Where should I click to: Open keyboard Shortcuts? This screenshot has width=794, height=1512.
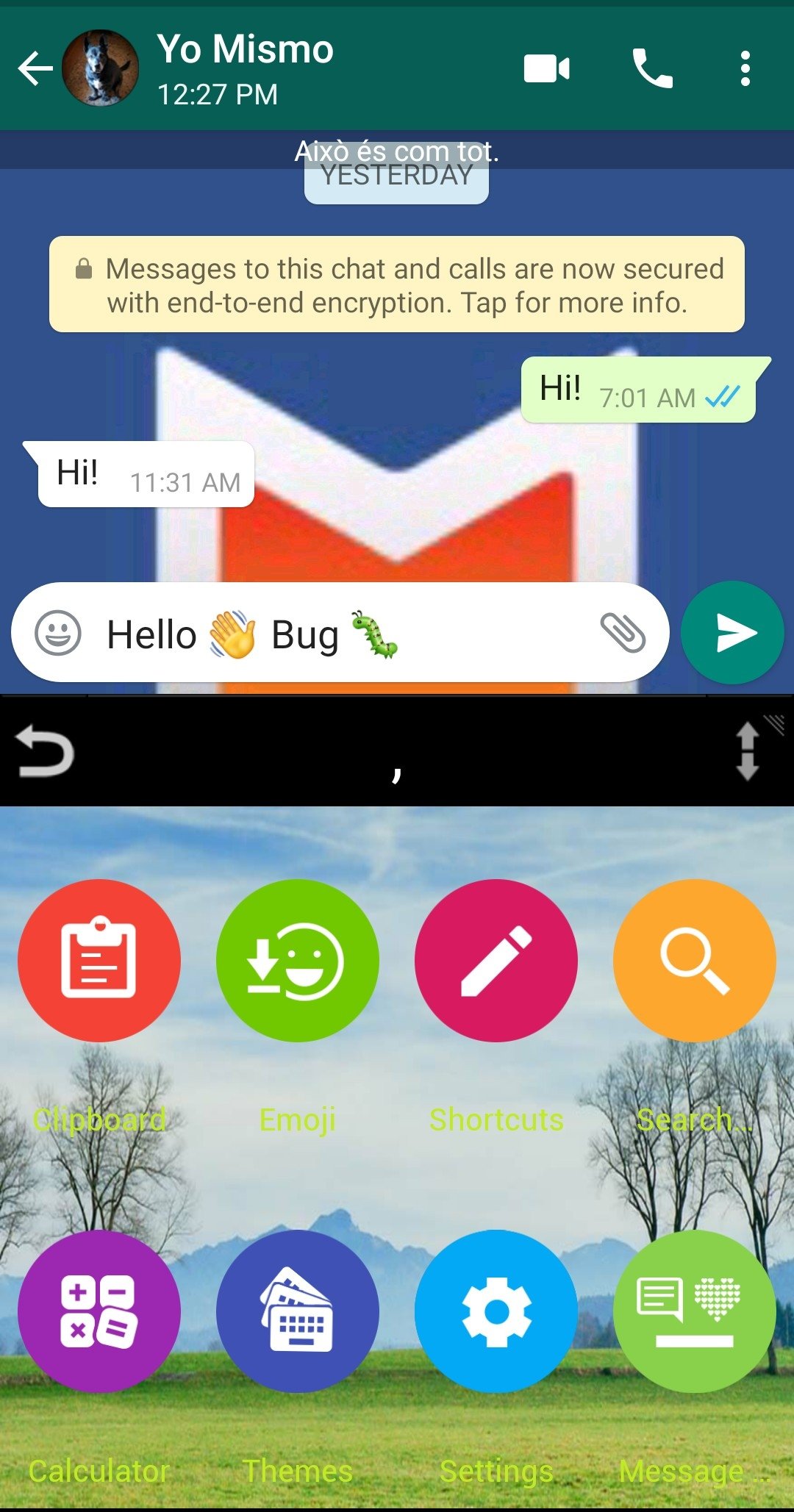pos(496,960)
